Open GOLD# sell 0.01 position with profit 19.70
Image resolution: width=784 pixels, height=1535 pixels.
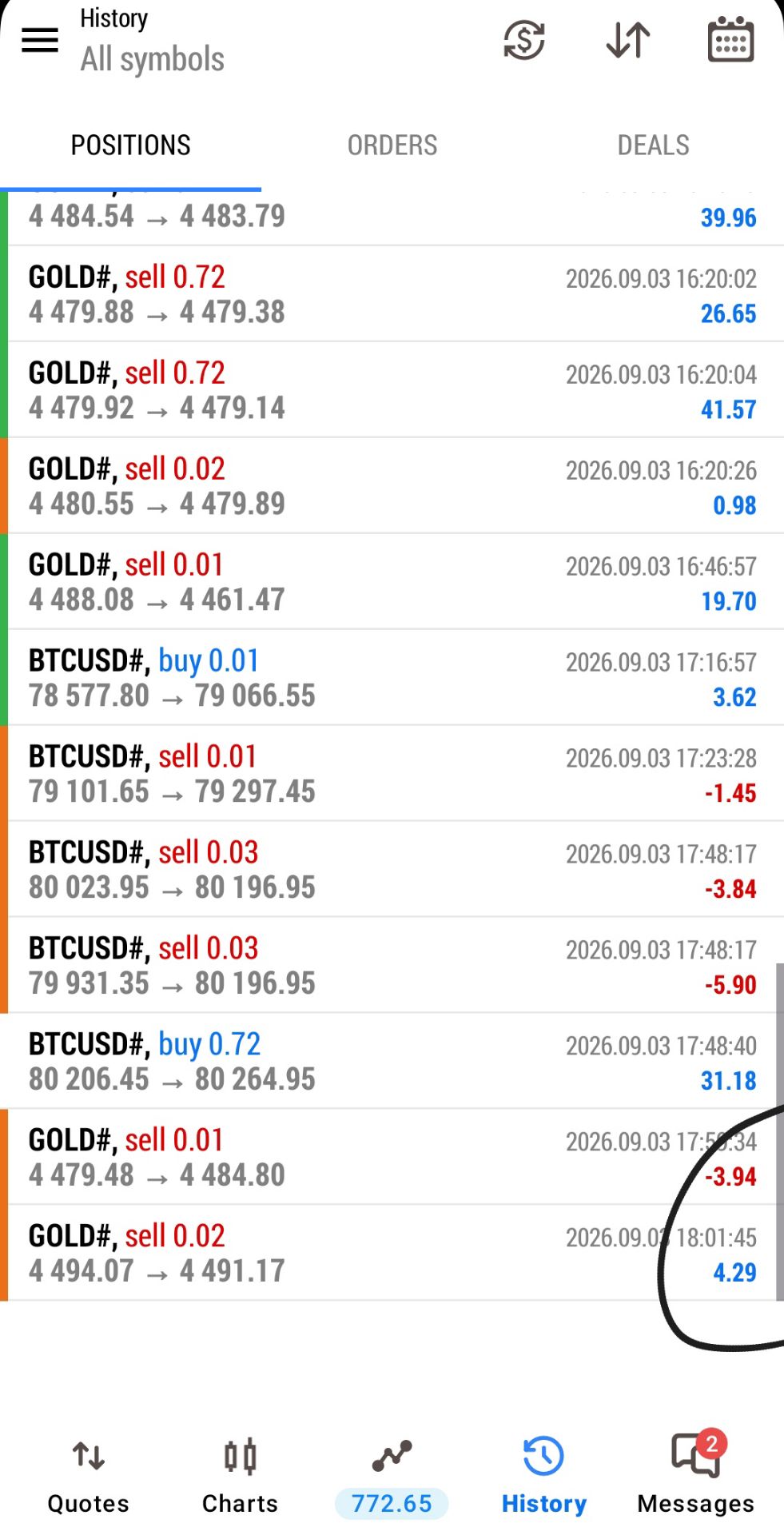tap(392, 582)
